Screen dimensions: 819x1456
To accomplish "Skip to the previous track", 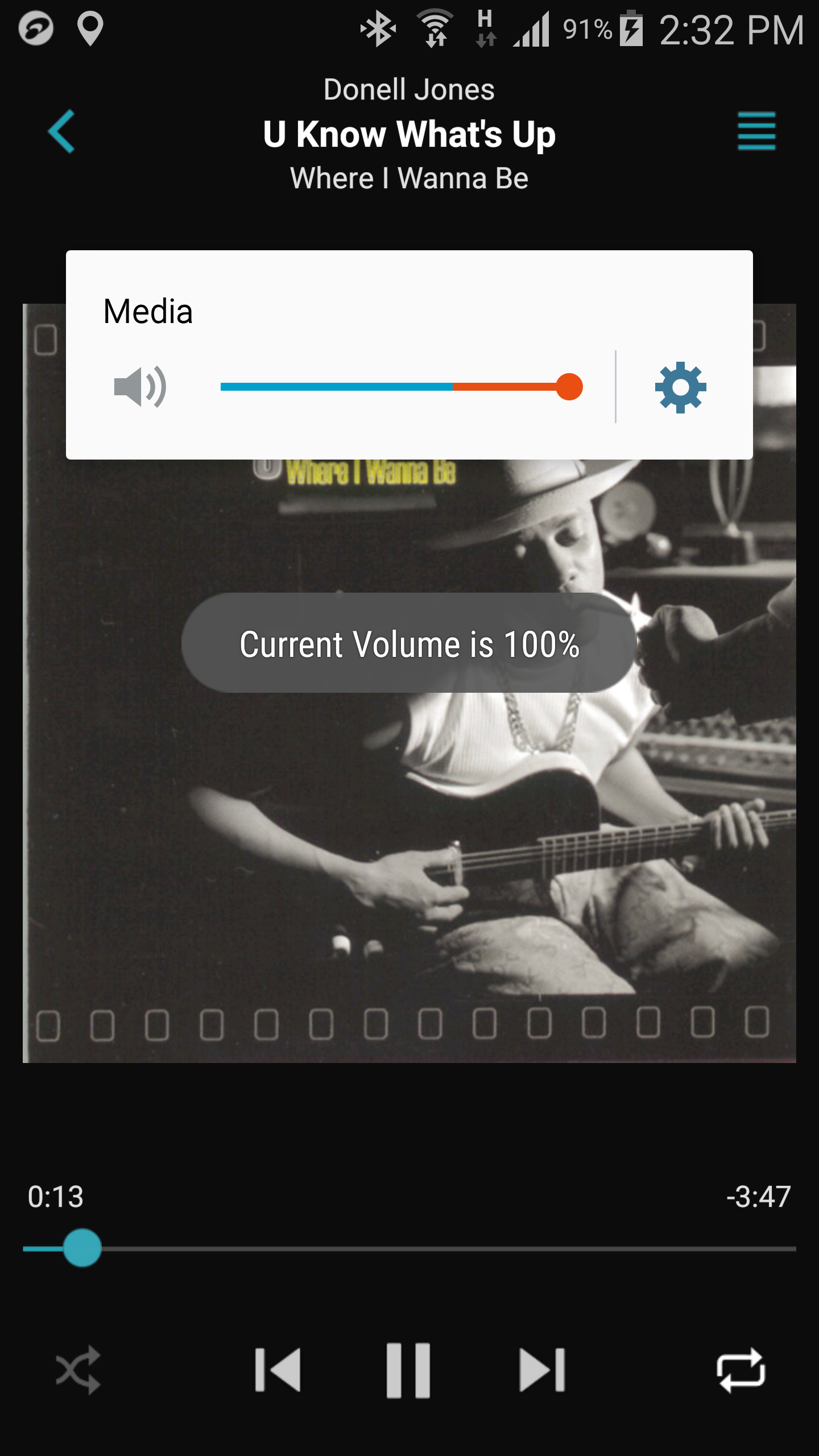I will pos(278,1370).
